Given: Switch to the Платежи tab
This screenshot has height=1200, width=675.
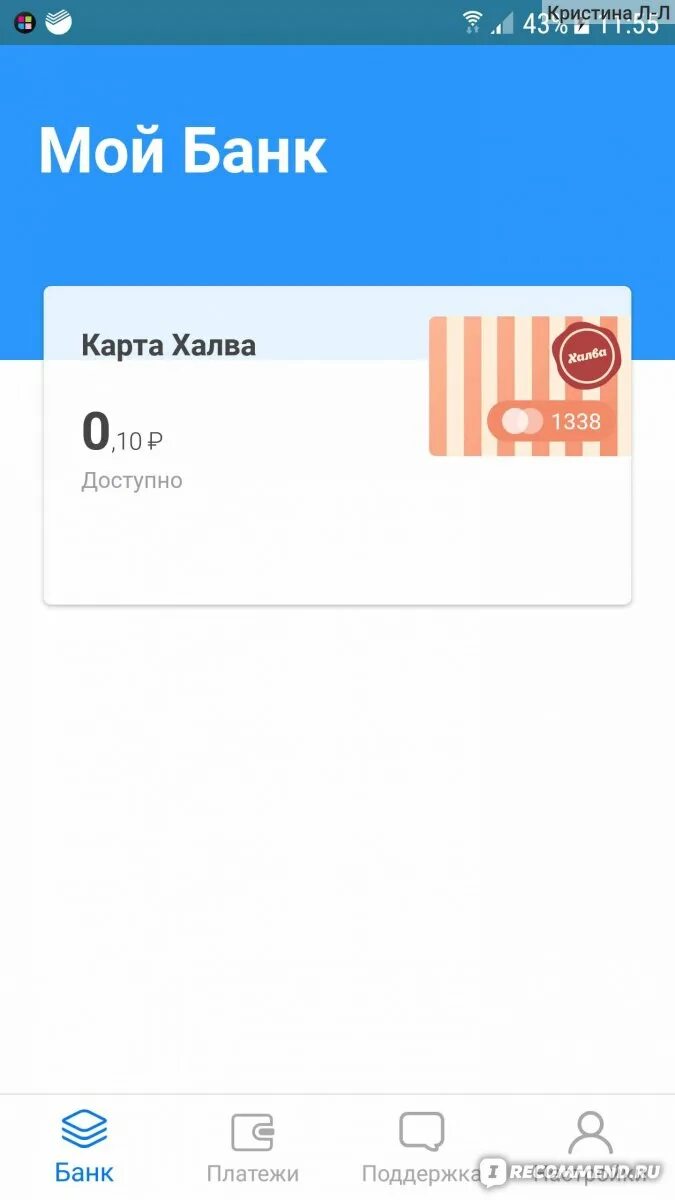Looking at the screenshot, I should (x=252, y=1146).
